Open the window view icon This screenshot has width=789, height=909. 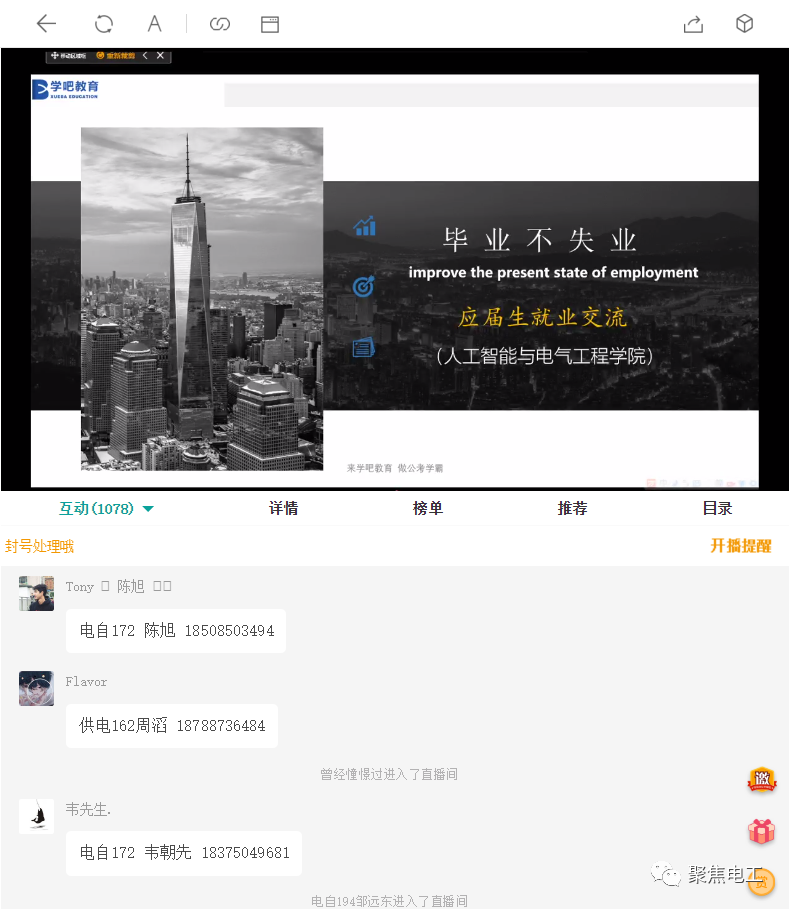pyautogui.click(x=270, y=24)
